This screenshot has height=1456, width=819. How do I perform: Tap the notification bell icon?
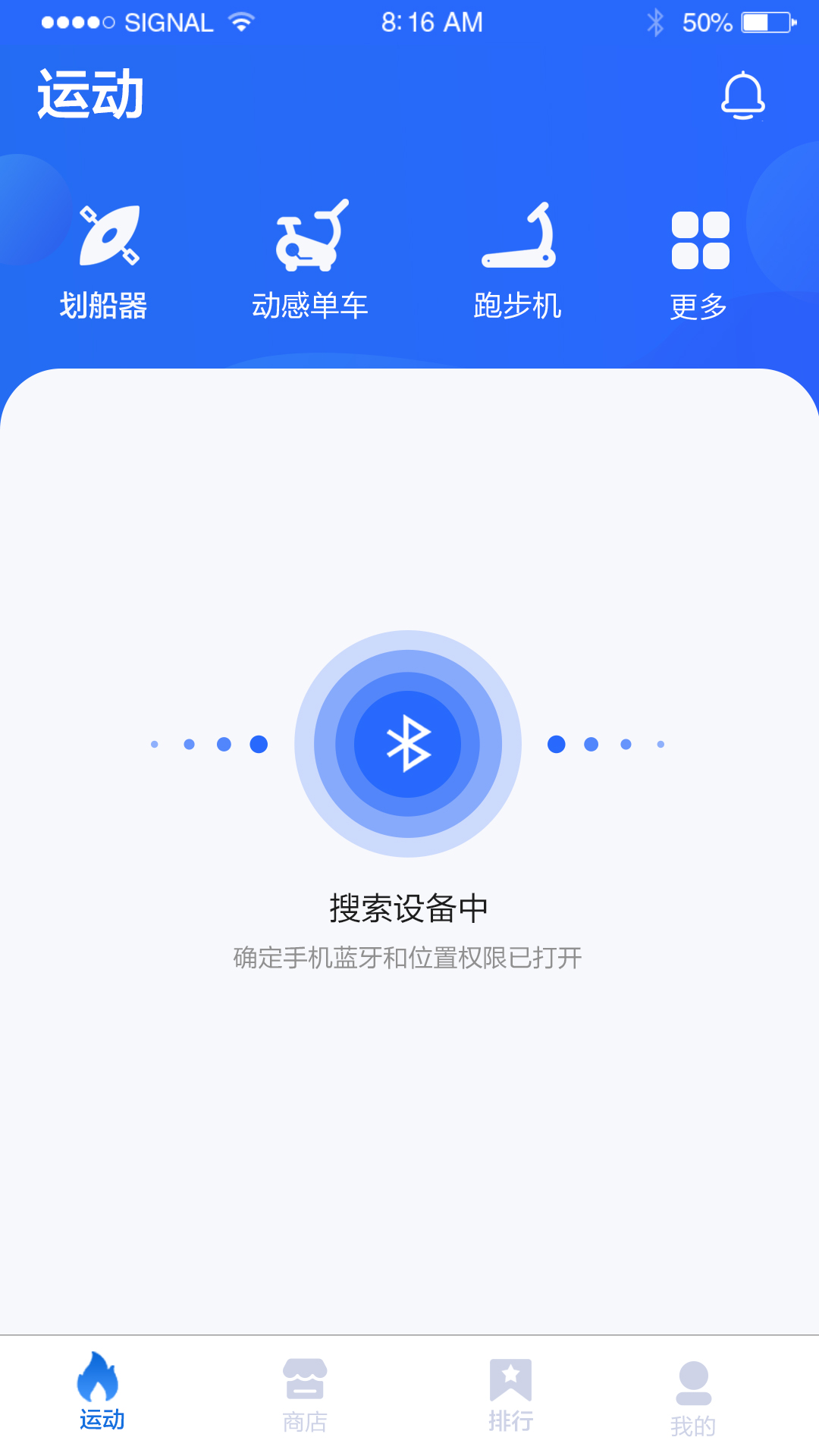[742, 96]
